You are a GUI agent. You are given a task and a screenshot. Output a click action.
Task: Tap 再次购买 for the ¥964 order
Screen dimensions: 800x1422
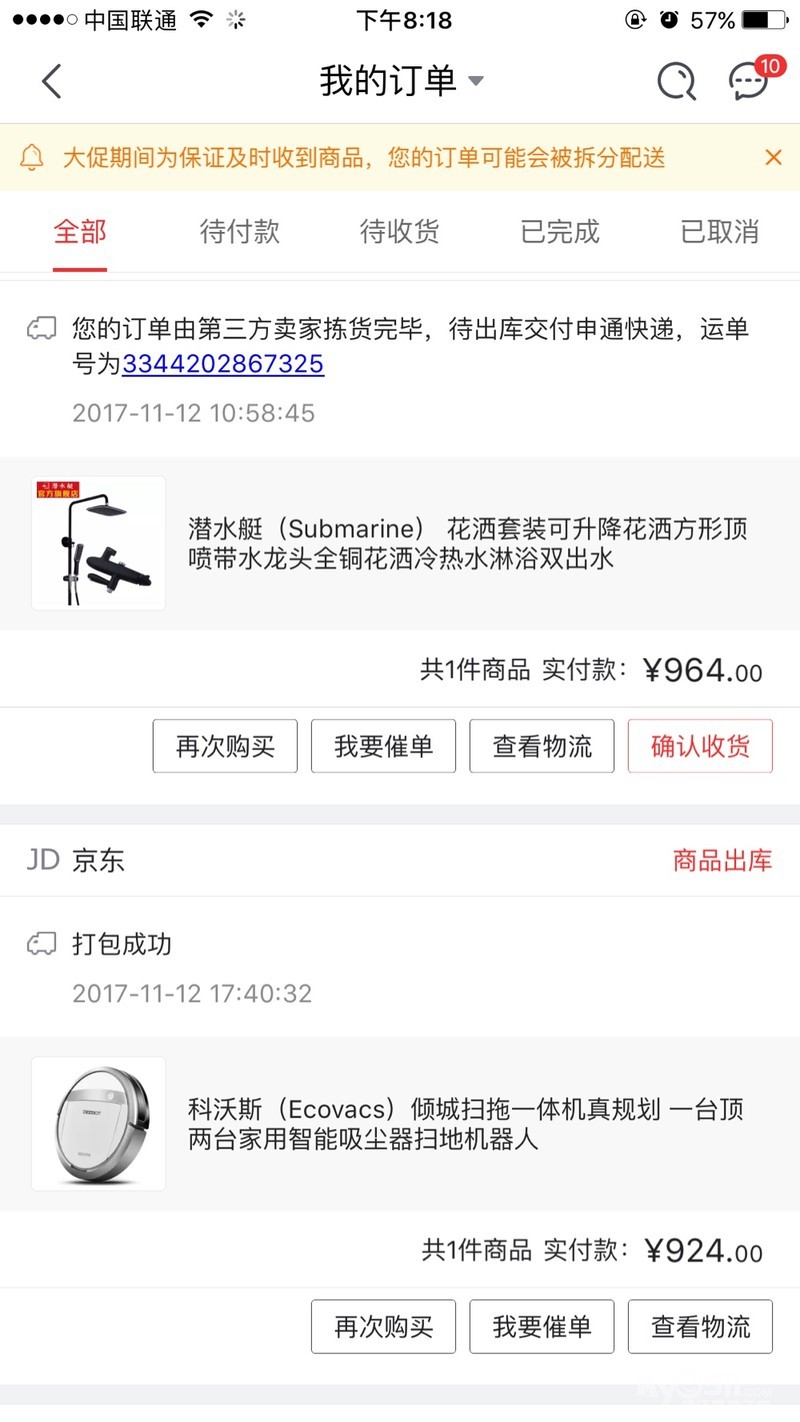point(225,746)
